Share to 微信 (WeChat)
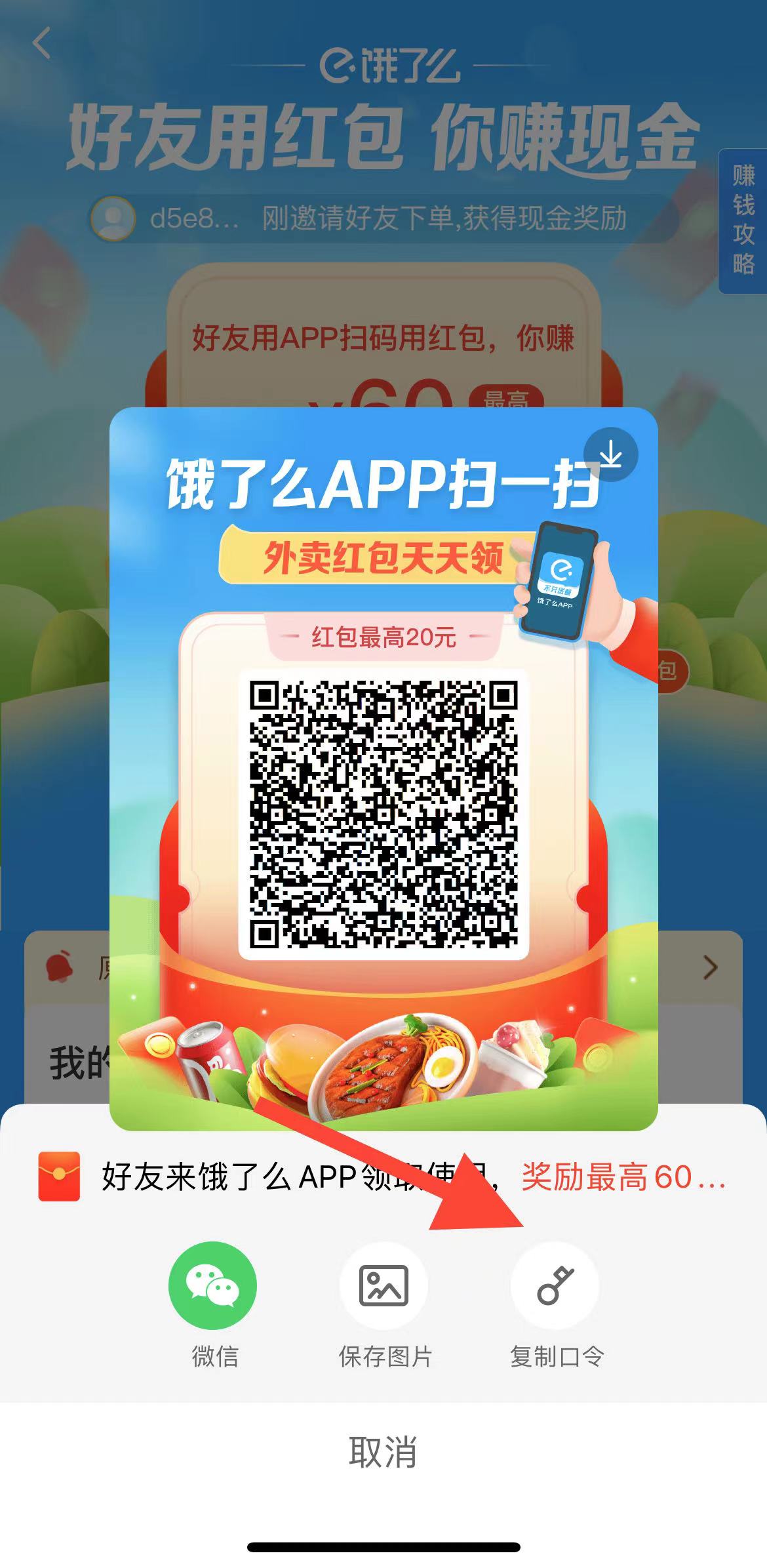 click(213, 1285)
